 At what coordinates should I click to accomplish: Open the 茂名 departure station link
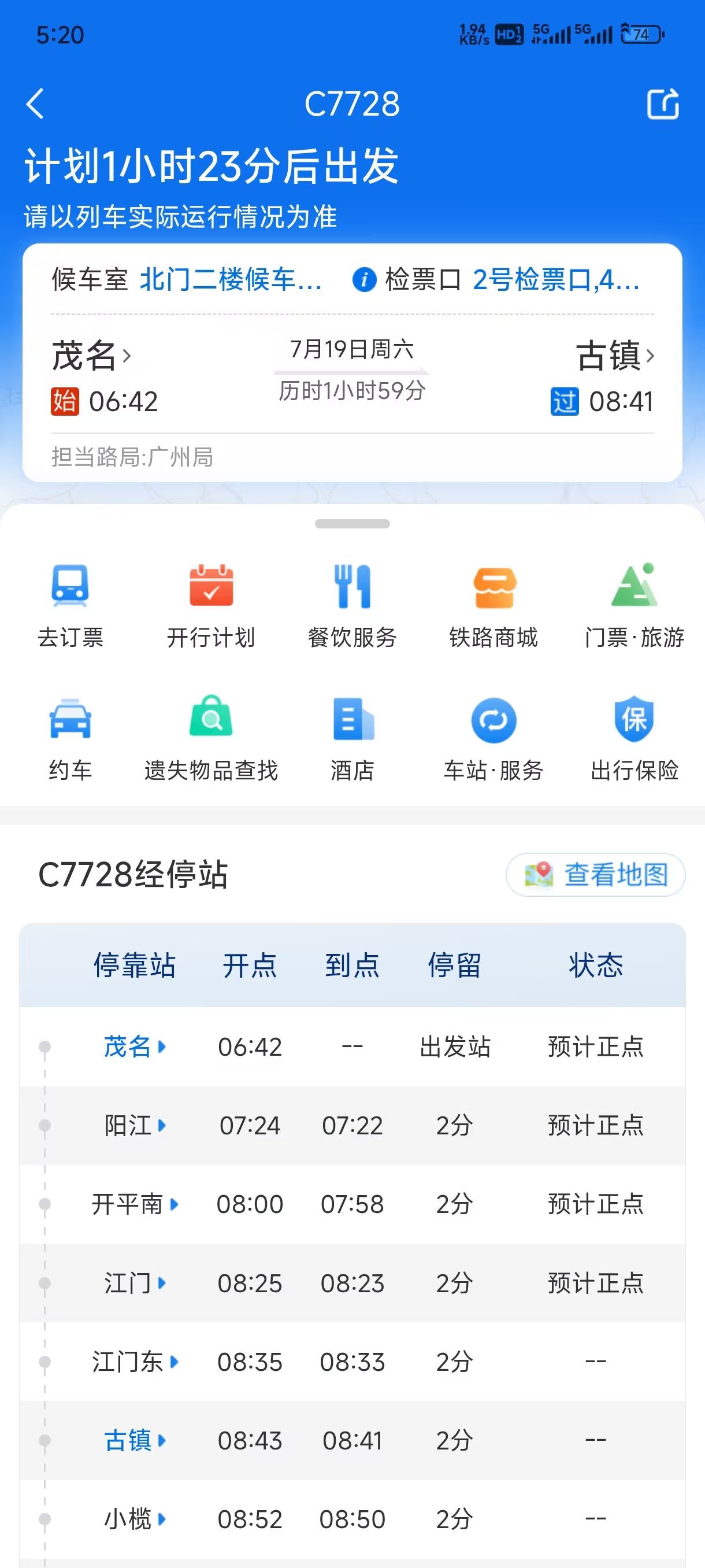coord(91,356)
